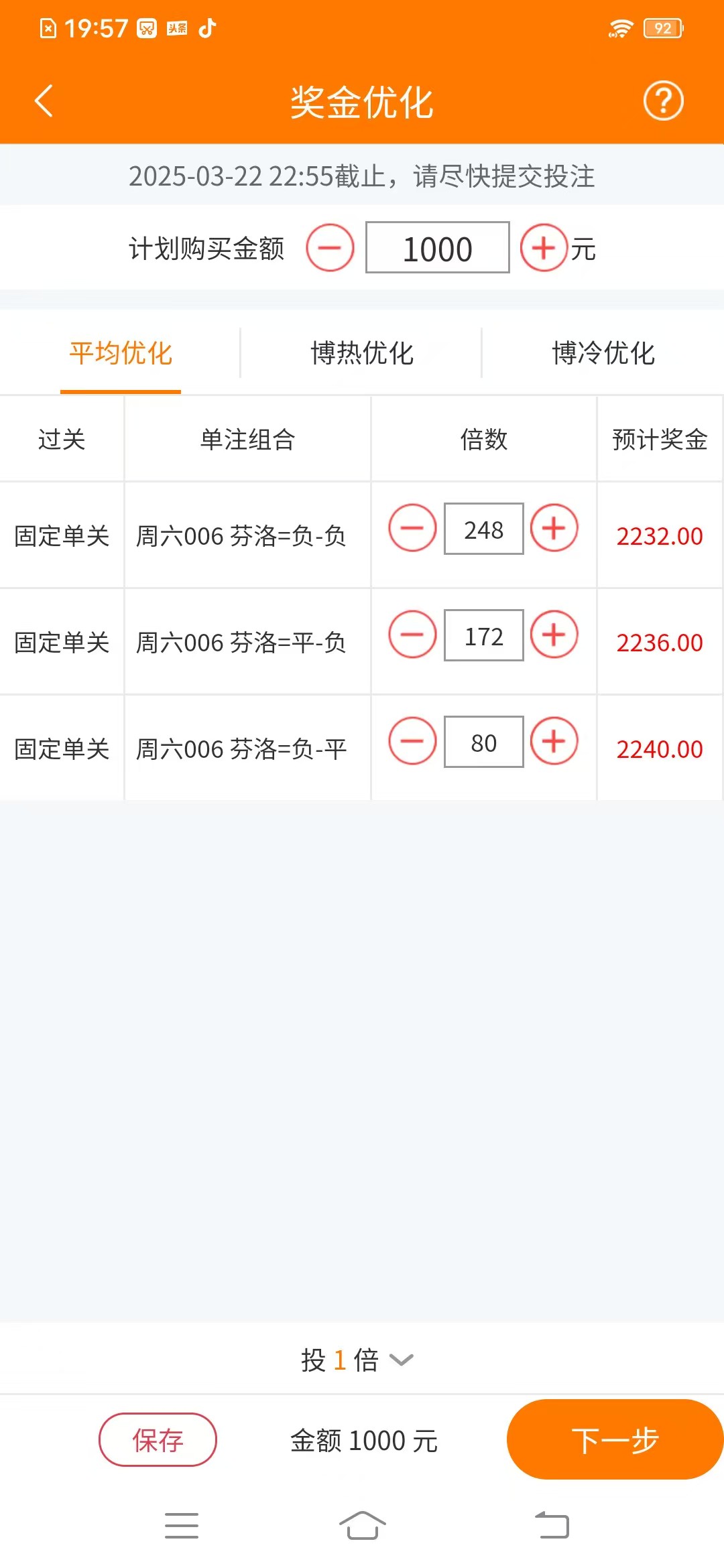The image size is (724, 1568).
Task: Edit the 248 multiplier field
Action: [x=483, y=529]
